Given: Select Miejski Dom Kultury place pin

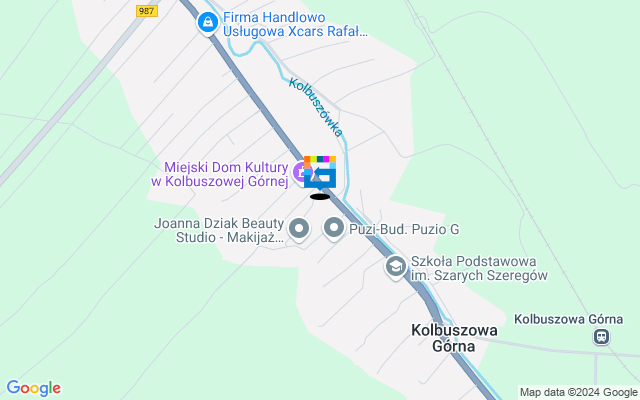Looking at the screenshot, I should click(299, 175).
